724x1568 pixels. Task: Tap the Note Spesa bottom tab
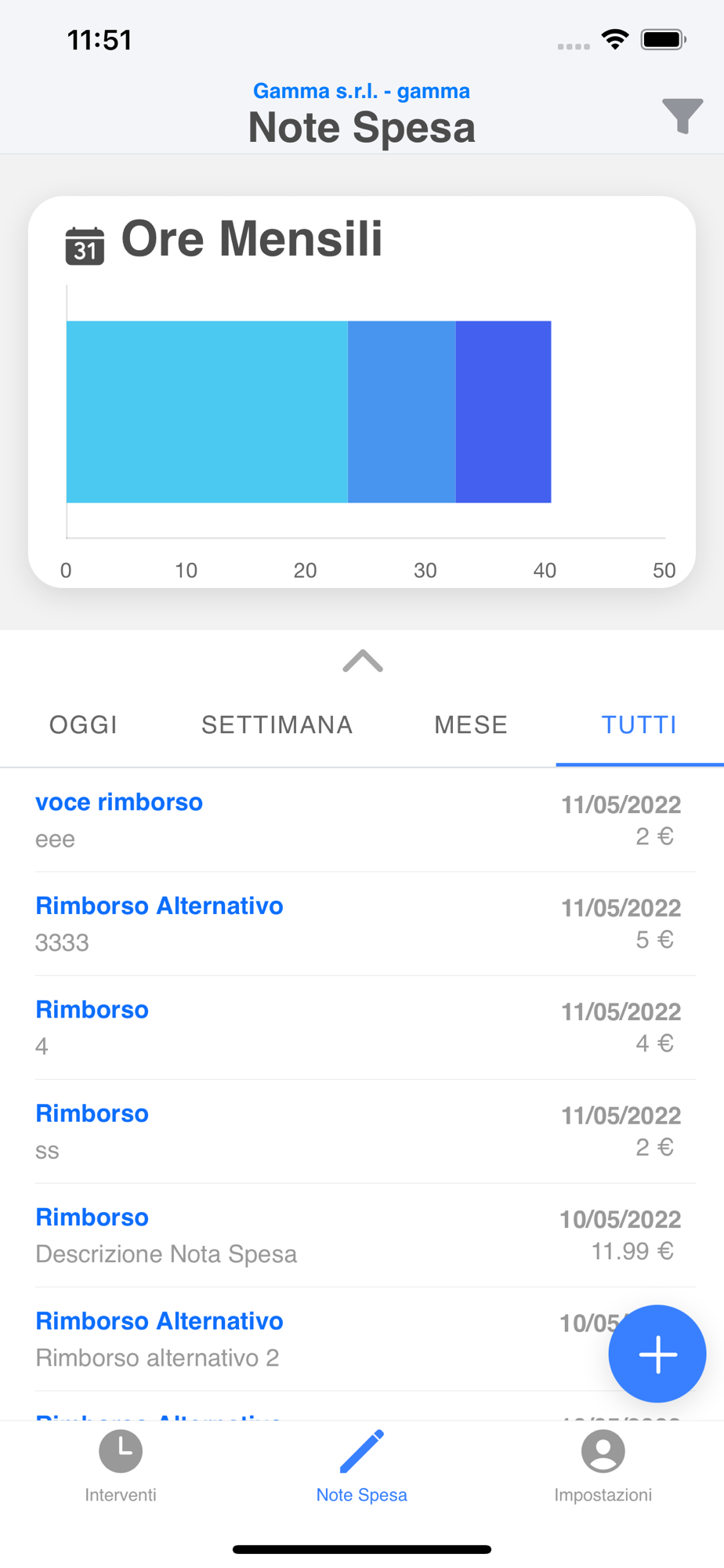[x=361, y=1465]
